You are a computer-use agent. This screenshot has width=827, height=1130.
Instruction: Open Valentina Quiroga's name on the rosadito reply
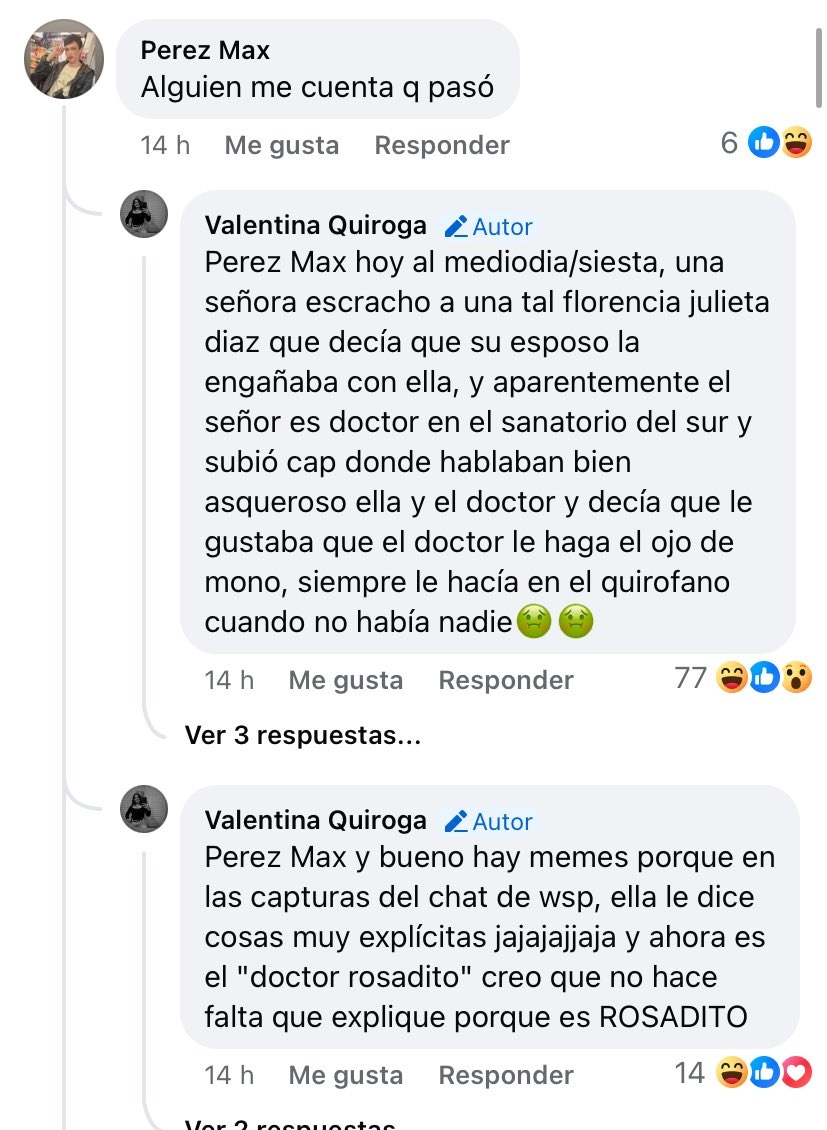point(315,820)
